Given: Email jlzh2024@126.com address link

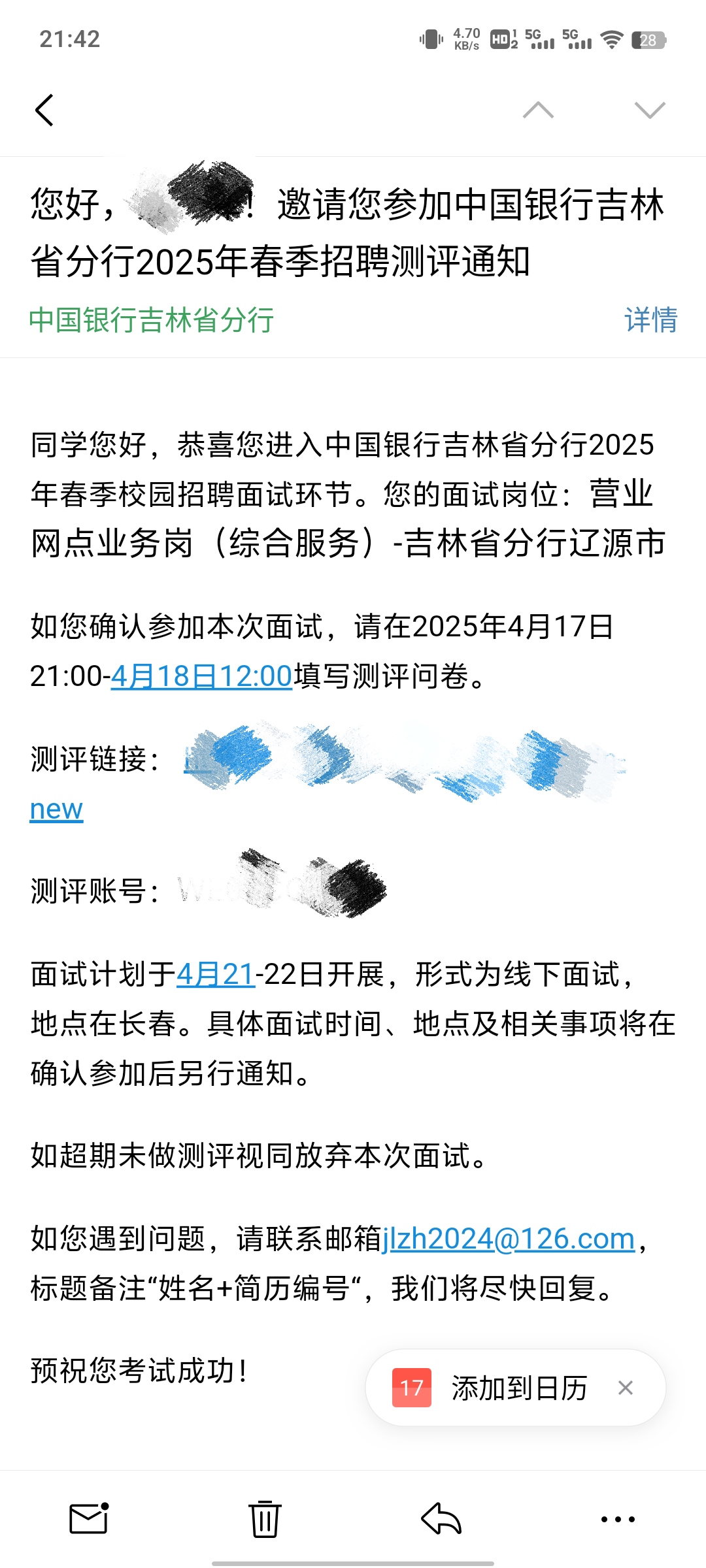Looking at the screenshot, I should pos(509,1239).
